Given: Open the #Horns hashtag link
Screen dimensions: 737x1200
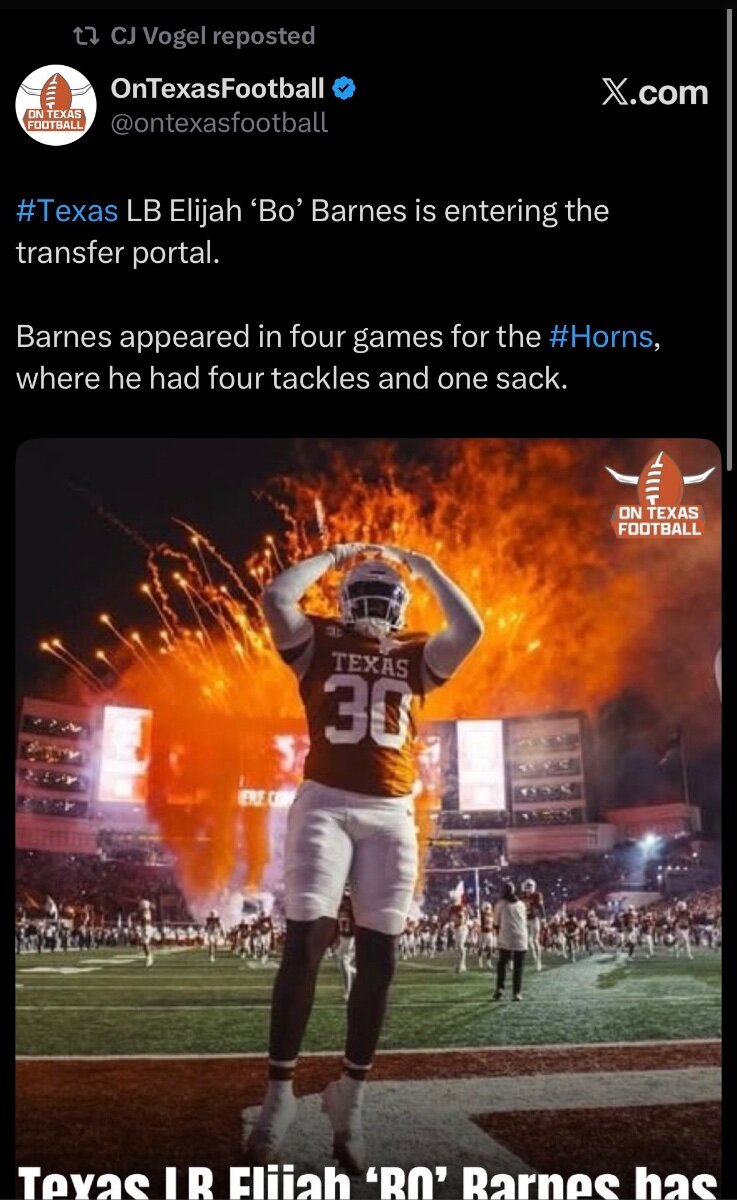Looking at the screenshot, I should 604,337.
